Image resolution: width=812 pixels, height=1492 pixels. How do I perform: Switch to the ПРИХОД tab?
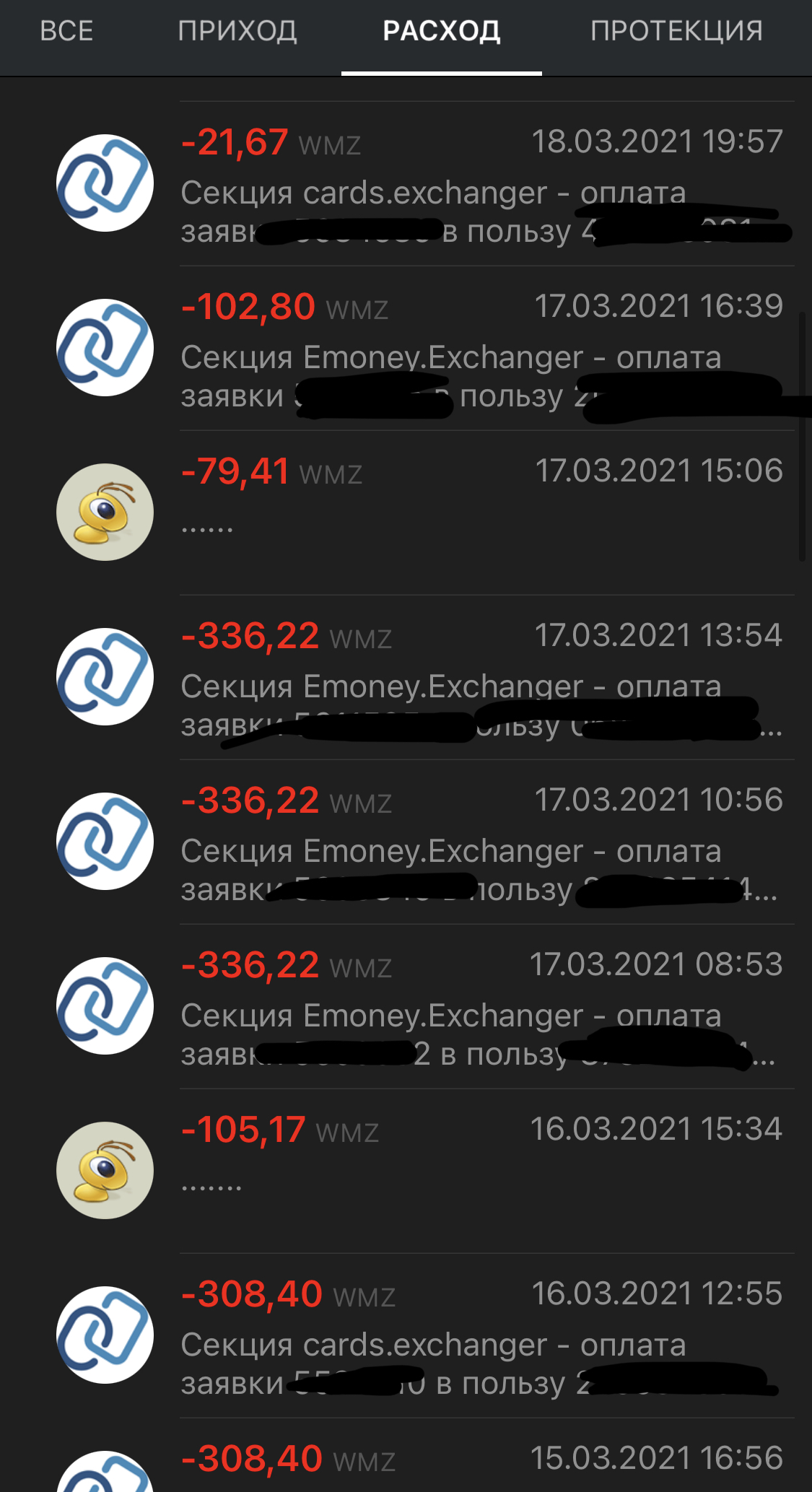coord(237,31)
